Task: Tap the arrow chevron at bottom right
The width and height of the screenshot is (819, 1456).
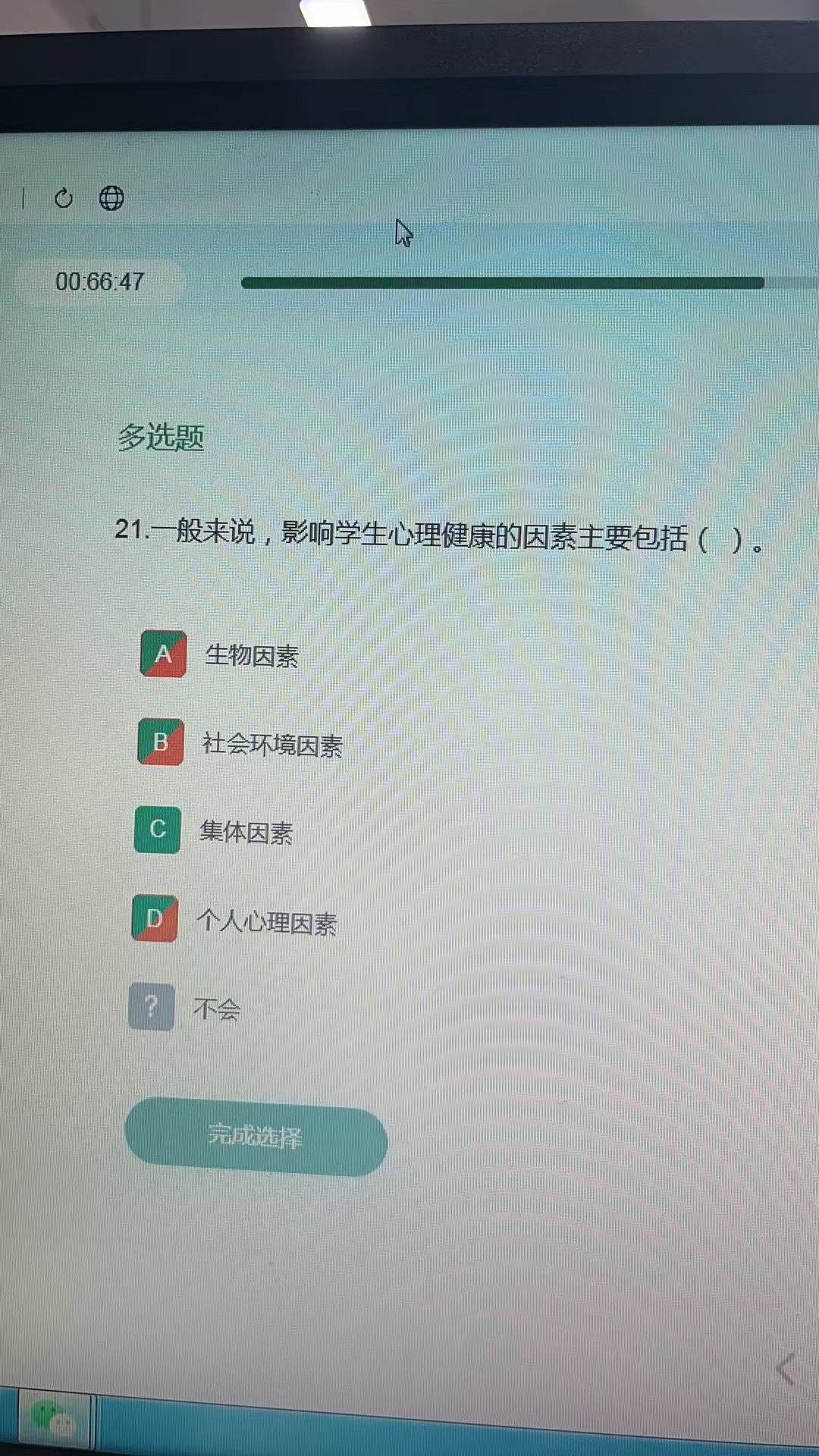Action: 786,1369
